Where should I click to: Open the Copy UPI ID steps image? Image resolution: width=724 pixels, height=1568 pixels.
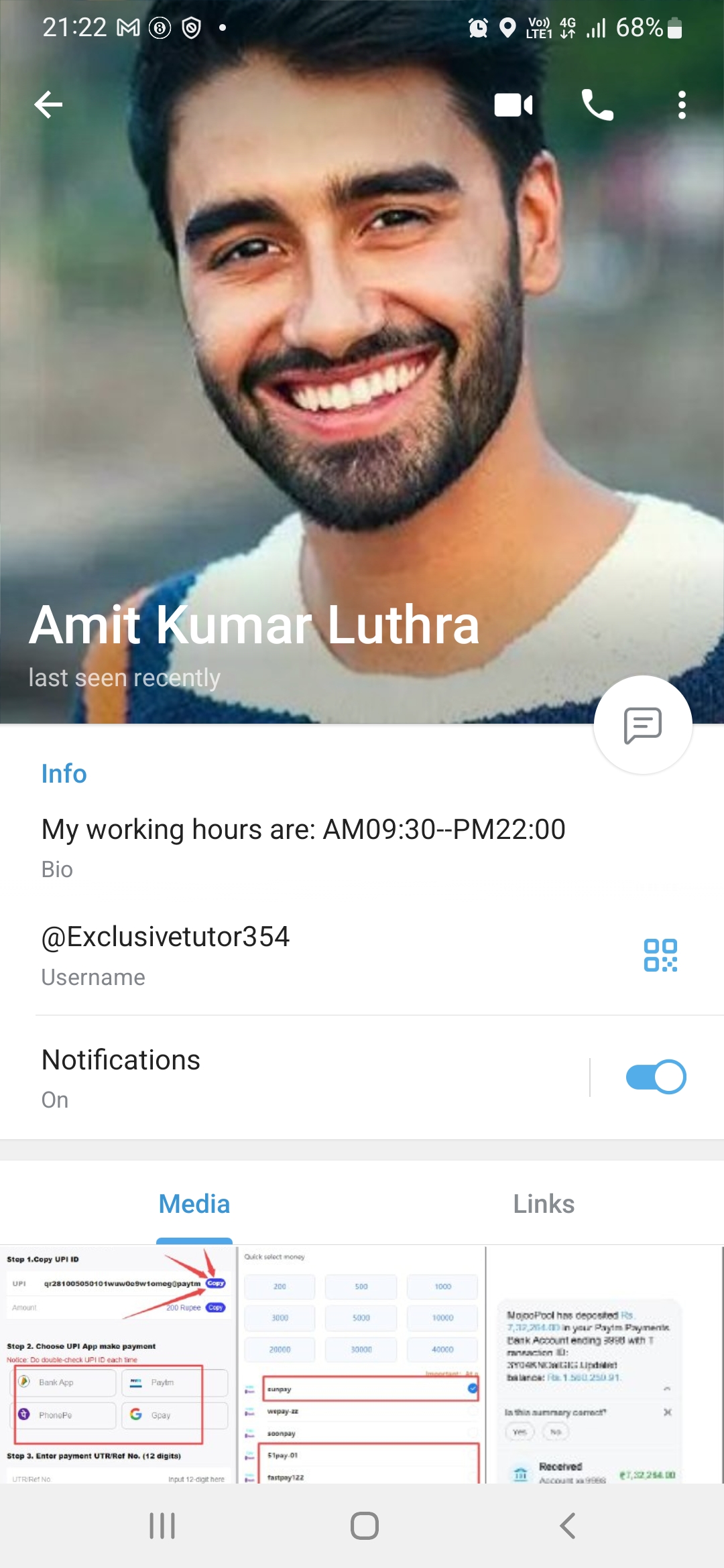coord(118,1364)
